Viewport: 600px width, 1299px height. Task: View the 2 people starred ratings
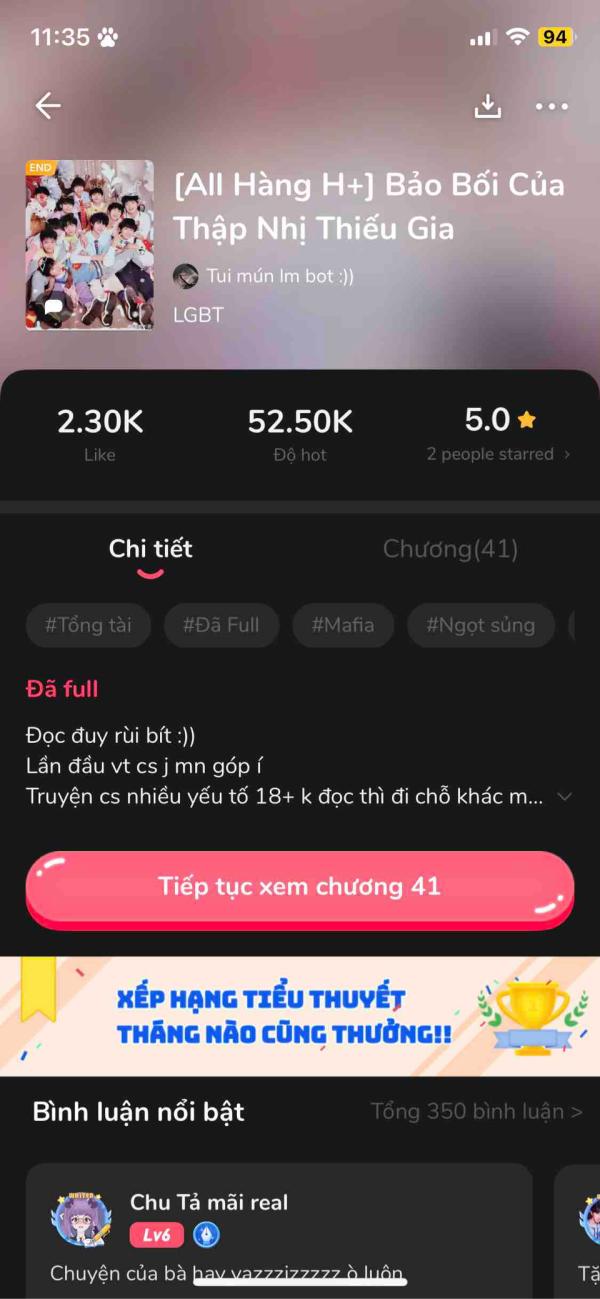click(497, 454)
